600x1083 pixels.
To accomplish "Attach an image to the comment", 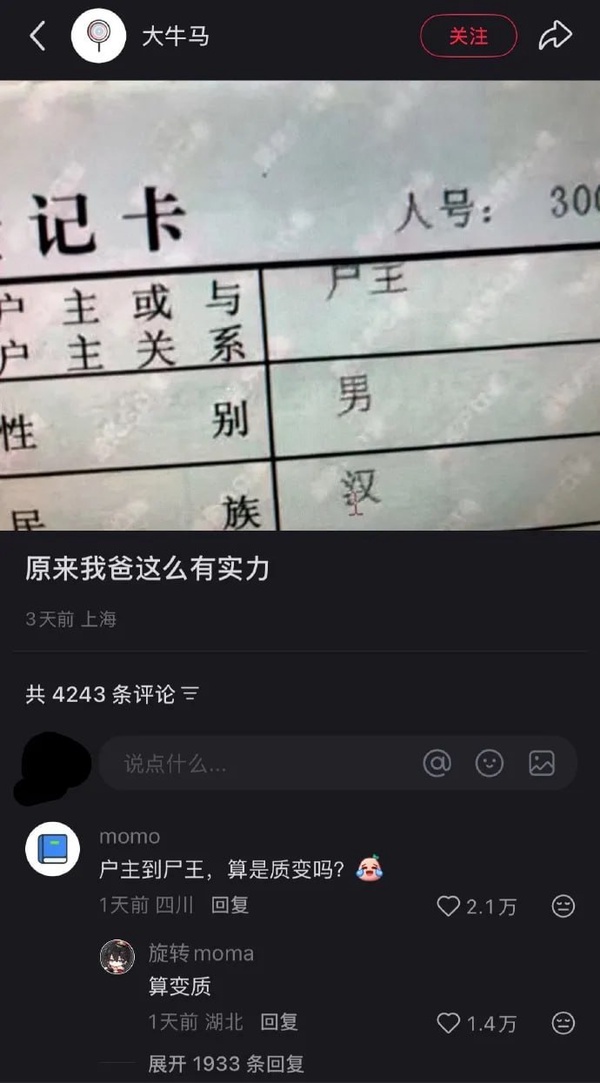I will click(x=541, y=764).
